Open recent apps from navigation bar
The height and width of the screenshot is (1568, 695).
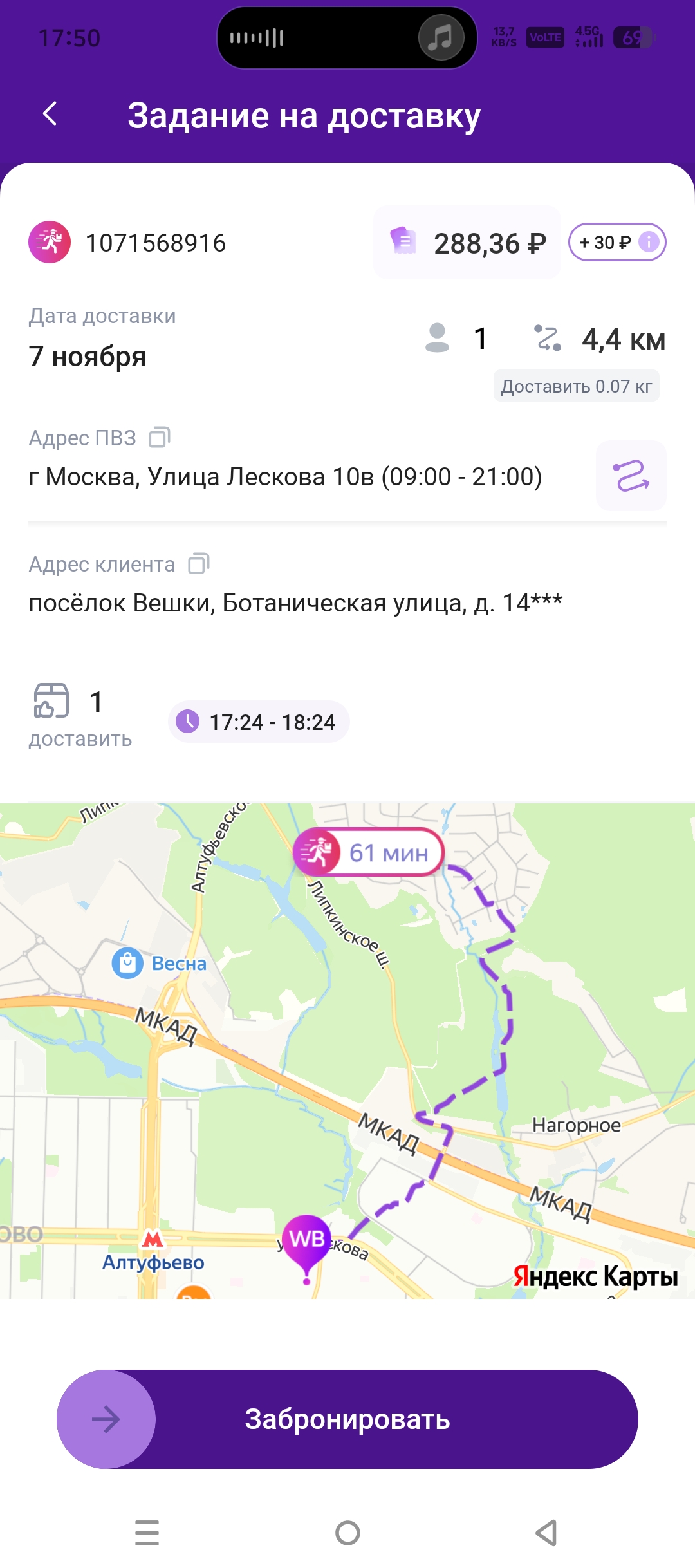147,1533
